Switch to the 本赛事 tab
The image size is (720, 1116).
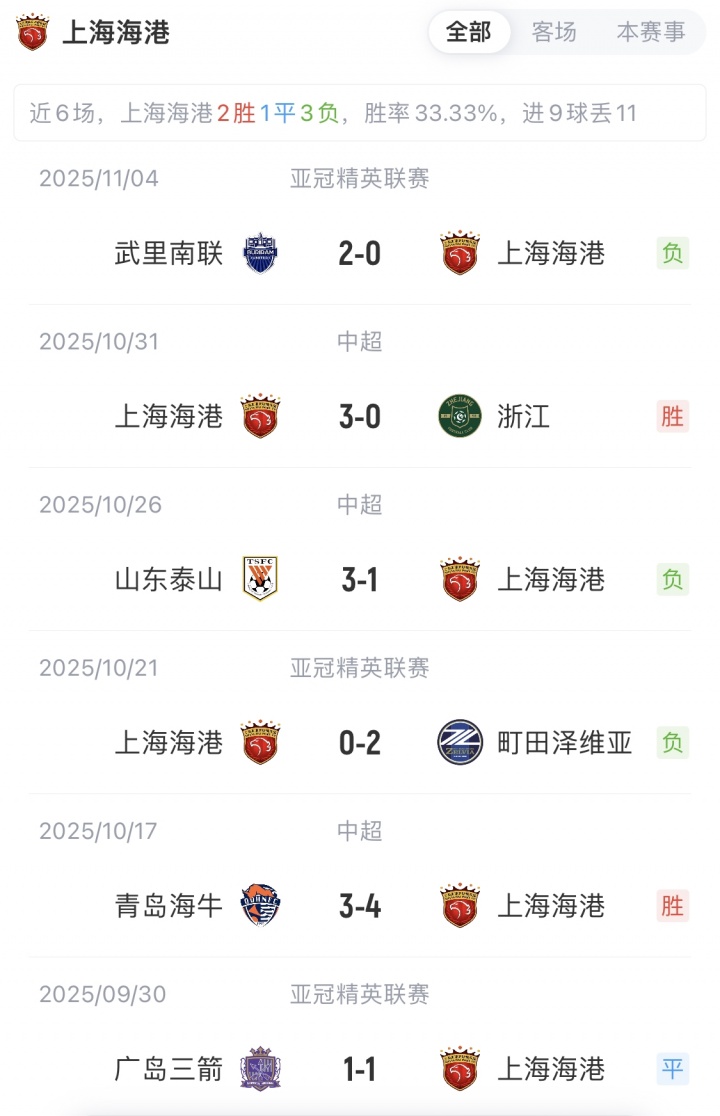[651, 32]
